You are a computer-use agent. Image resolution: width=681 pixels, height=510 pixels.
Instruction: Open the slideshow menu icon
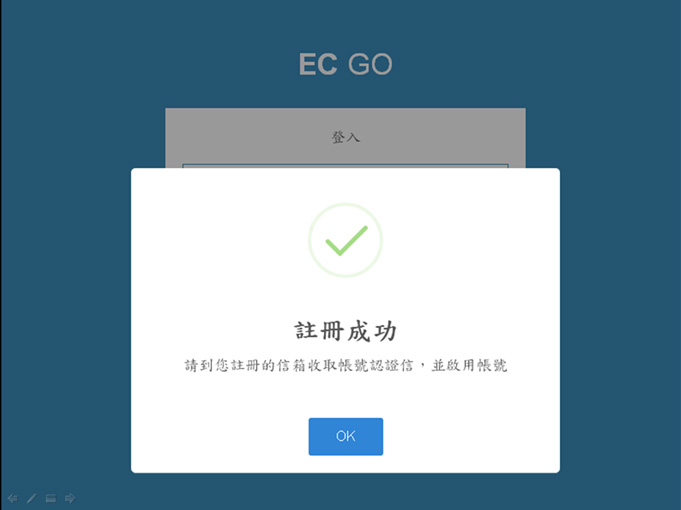click(50, 497)
